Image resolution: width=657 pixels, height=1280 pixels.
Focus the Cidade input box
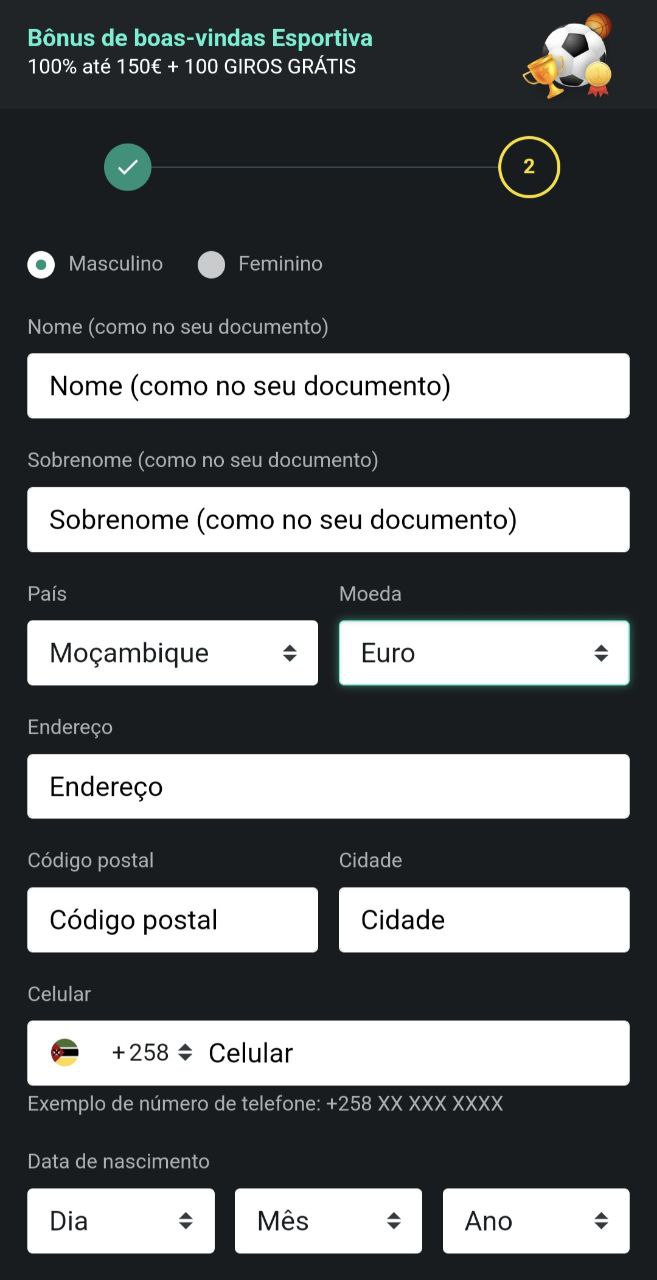click(x=484, y=920)
